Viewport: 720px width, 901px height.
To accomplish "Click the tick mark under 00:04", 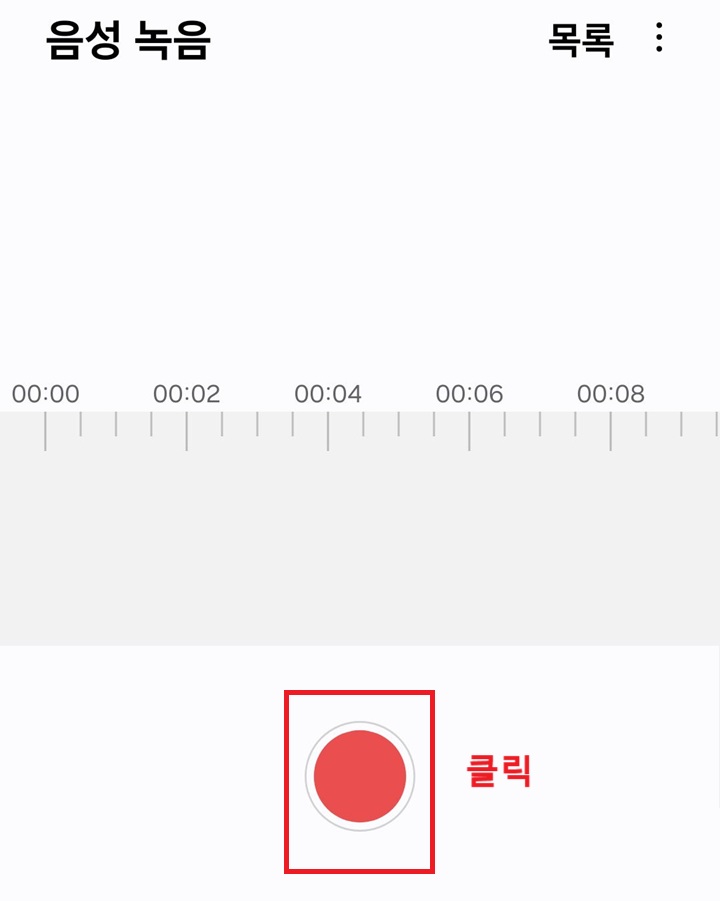I will (328, 428).
